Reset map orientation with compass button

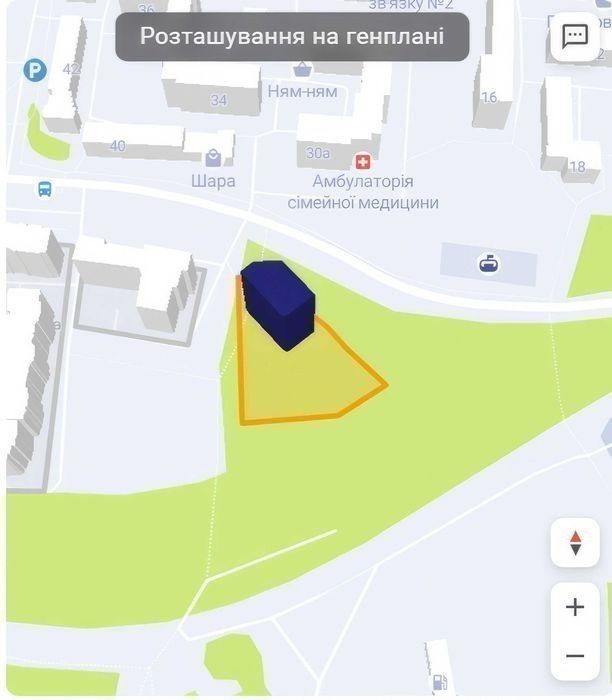(x=575, y=543)
